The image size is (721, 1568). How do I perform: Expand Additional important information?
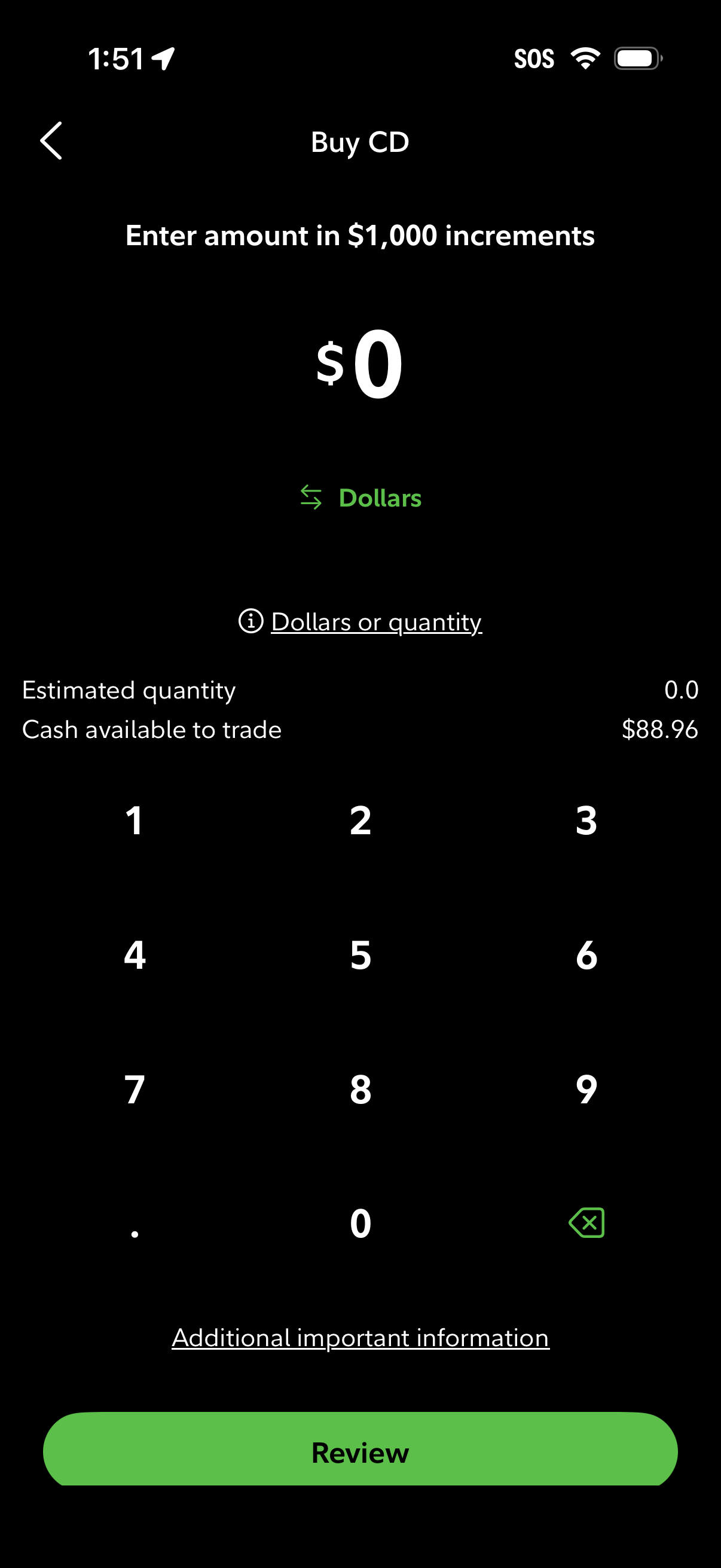click(360, 1337)
